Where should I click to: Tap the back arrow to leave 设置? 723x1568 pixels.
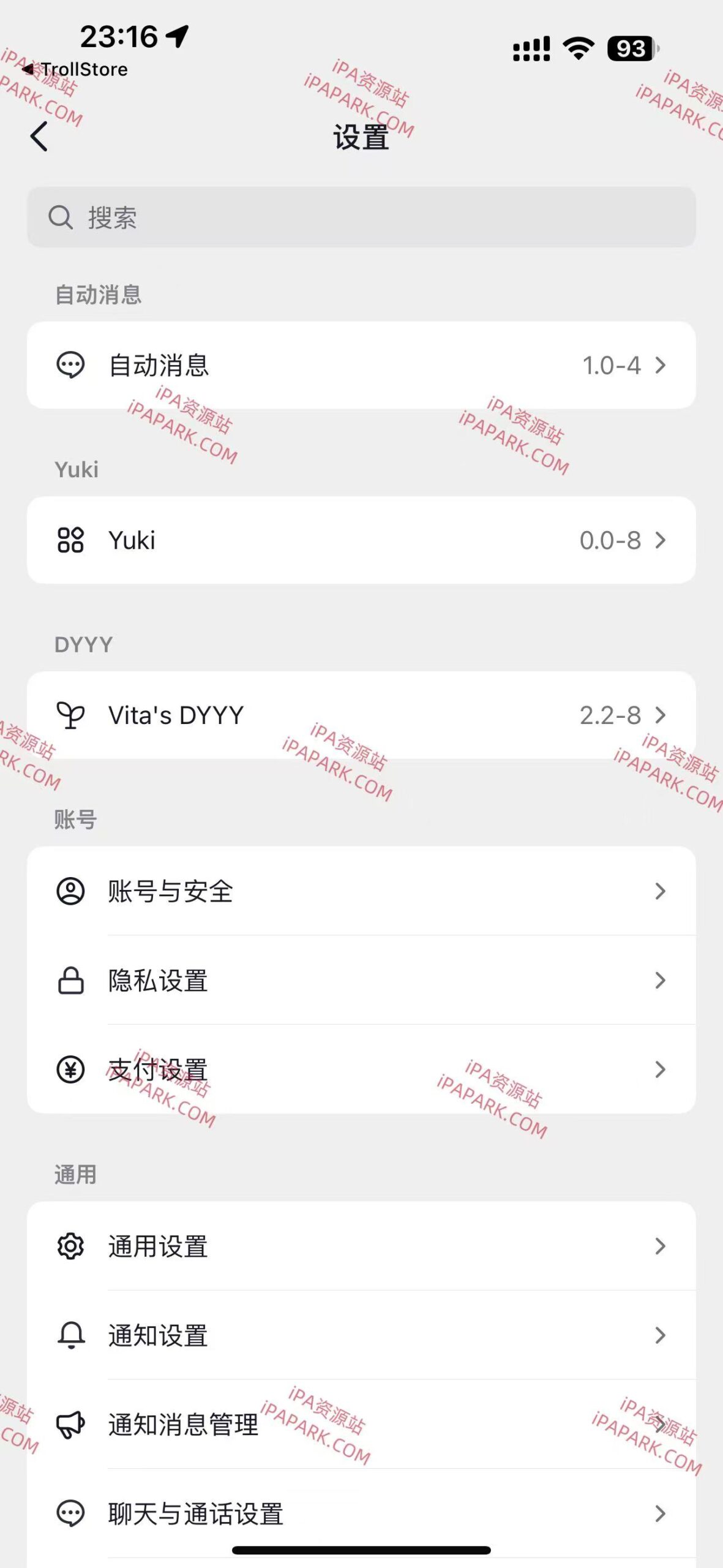pyautogui.click(x=39, y=135)
